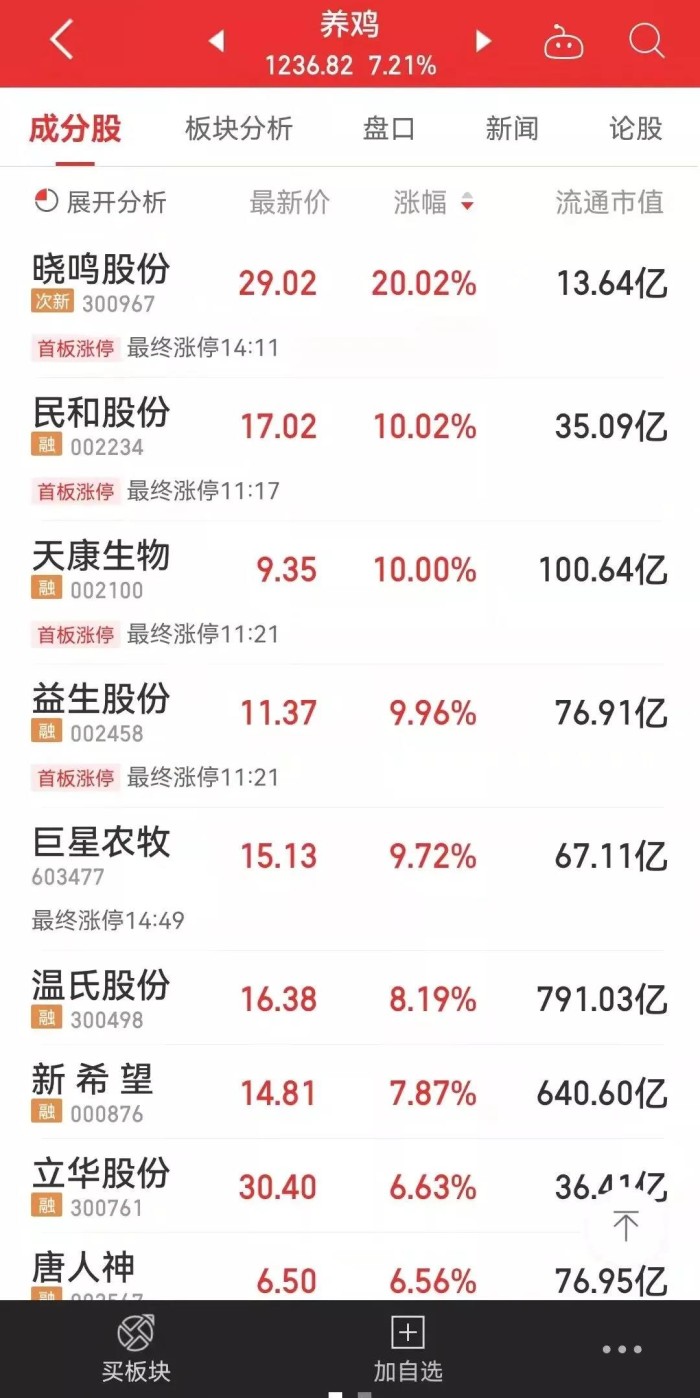Open the 论股 tab
700x1398 pixels.
(x=636, y=129)
